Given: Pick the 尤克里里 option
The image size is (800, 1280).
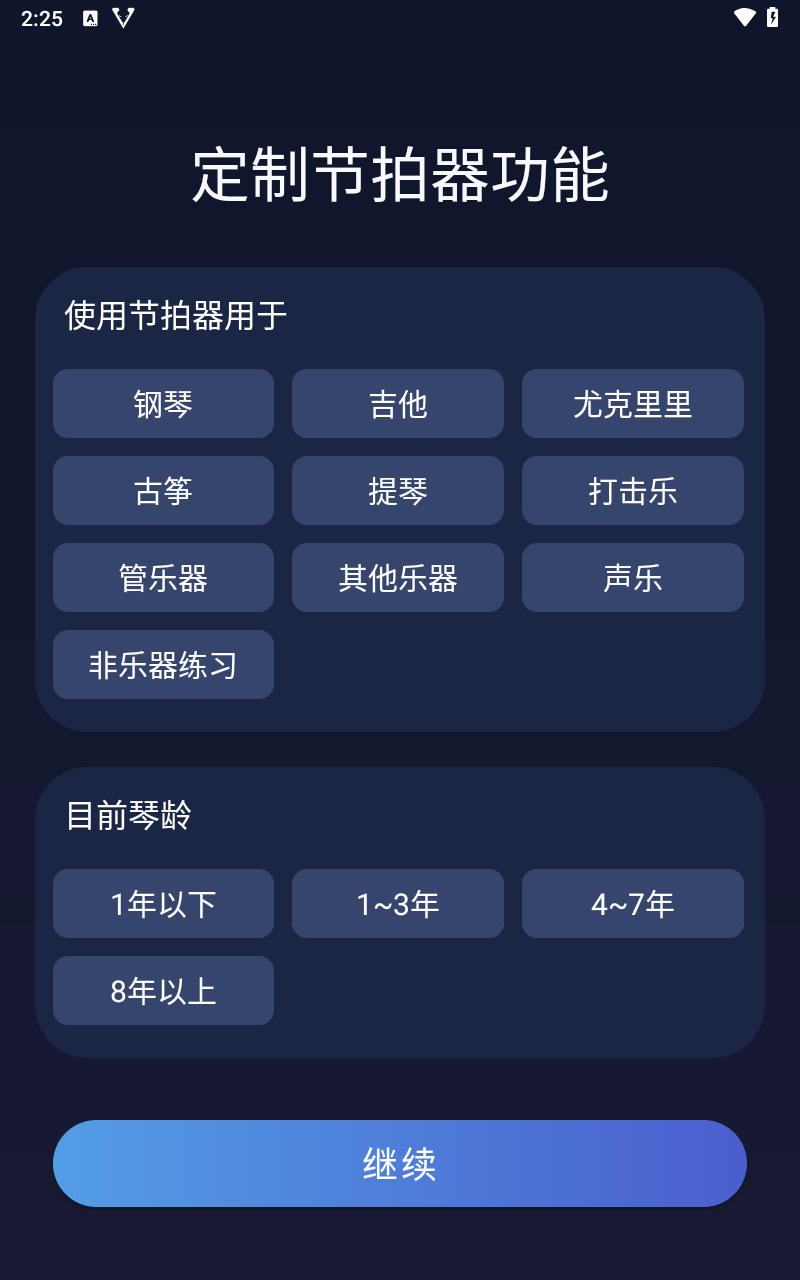Looking at the screenshot, I should (x=632, y=404).
